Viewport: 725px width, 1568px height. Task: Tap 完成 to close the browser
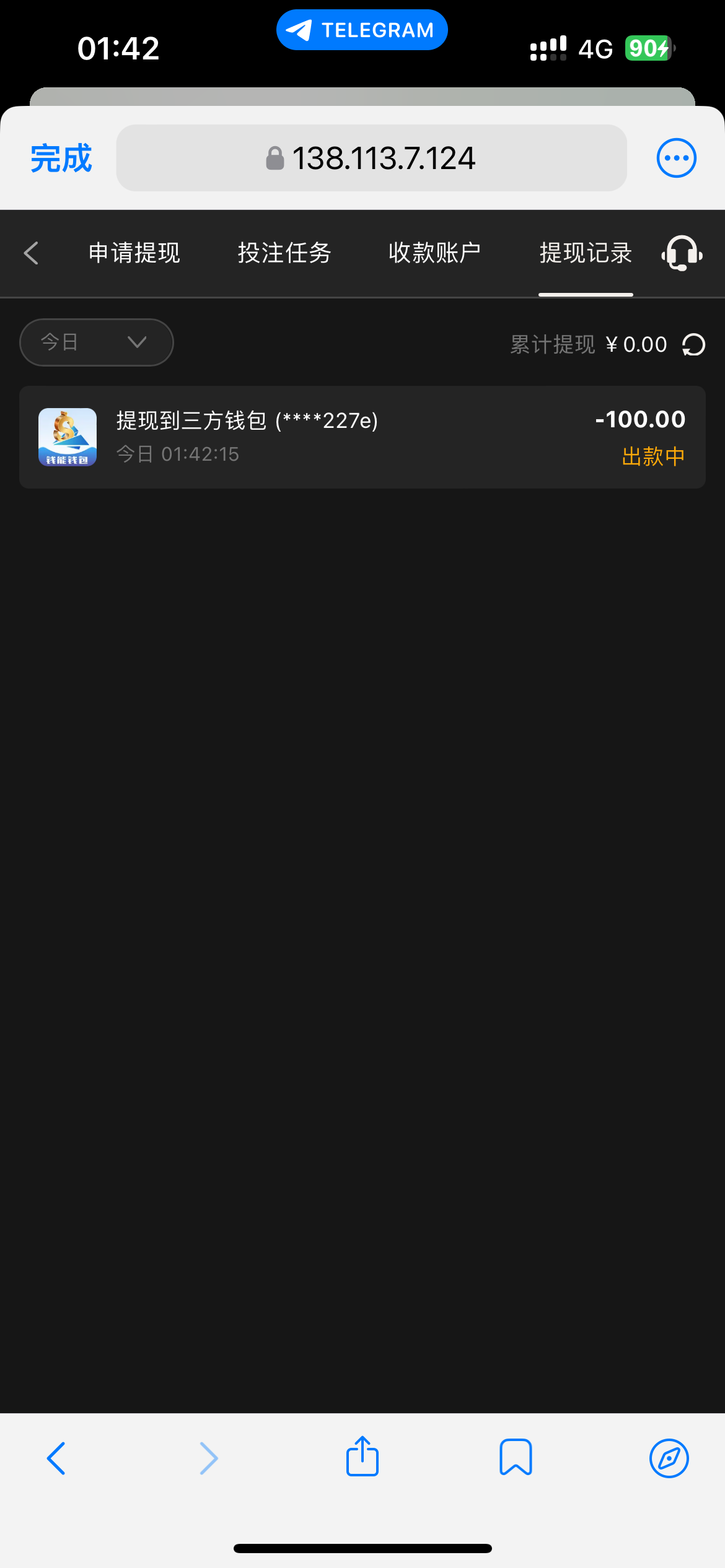click(x=61, y=159)
